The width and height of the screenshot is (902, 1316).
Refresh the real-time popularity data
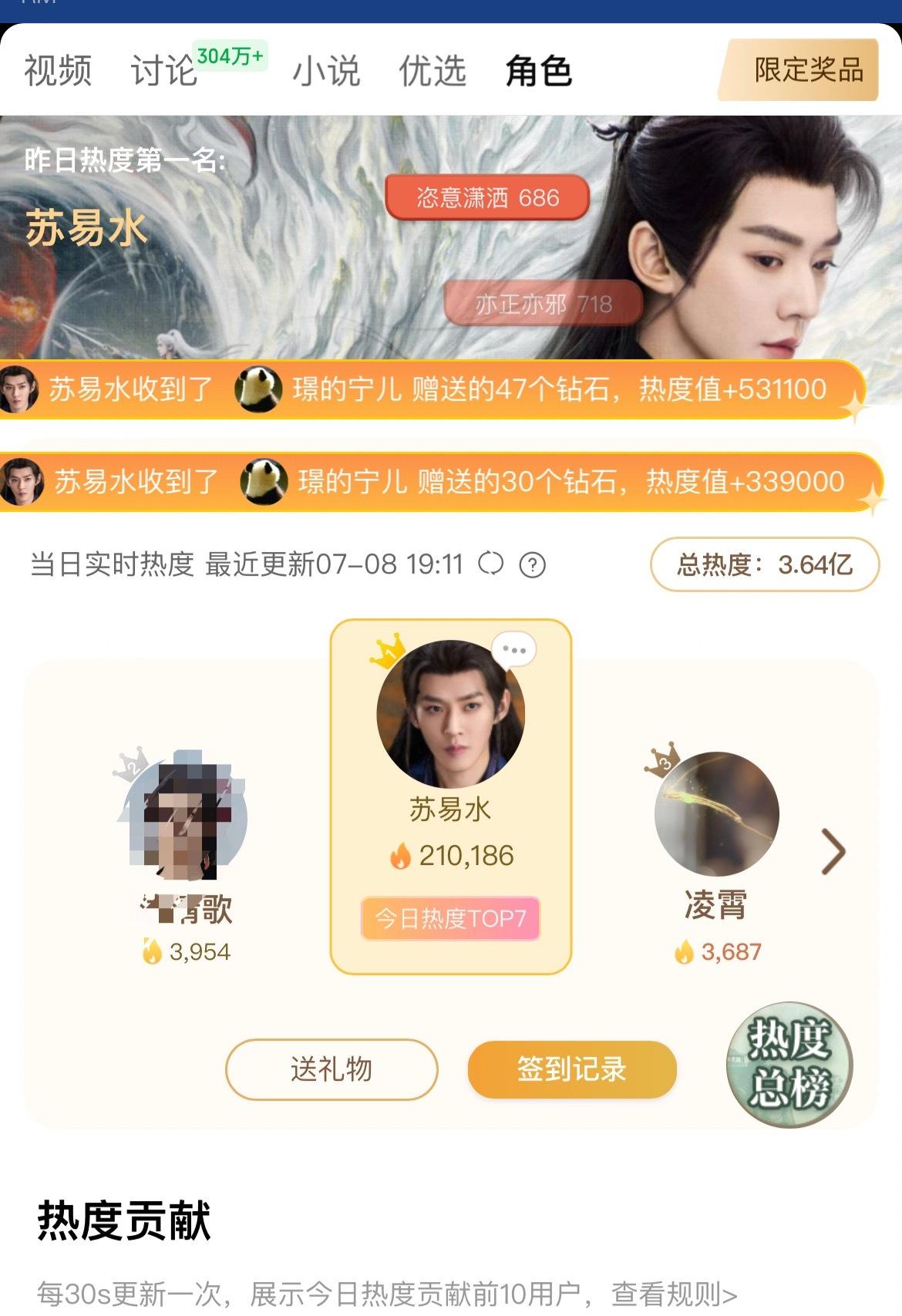(491, 564)
